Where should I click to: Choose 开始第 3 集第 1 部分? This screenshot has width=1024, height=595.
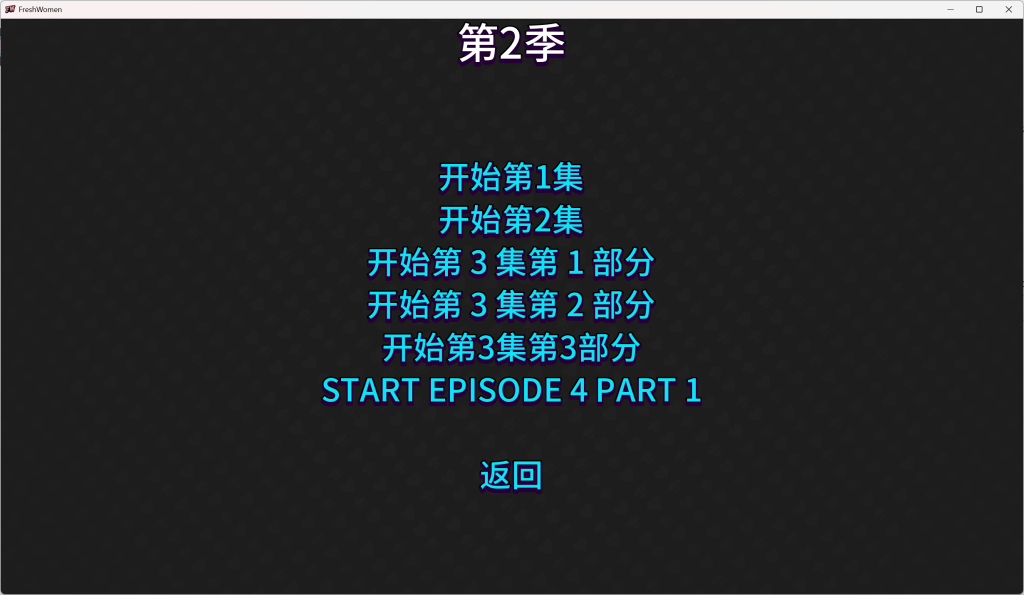tap(511, 263)
